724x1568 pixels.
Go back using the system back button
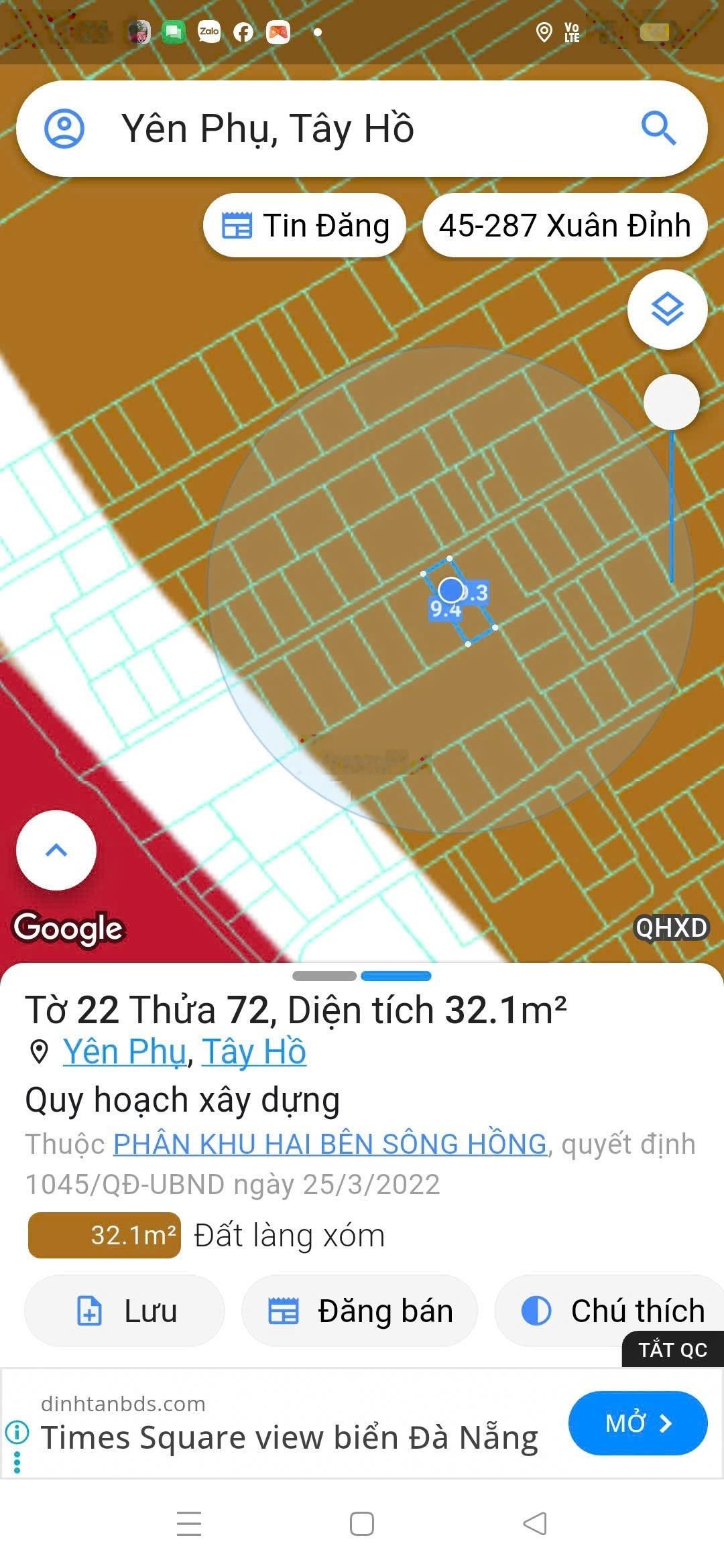click(x=535, y=1524)
